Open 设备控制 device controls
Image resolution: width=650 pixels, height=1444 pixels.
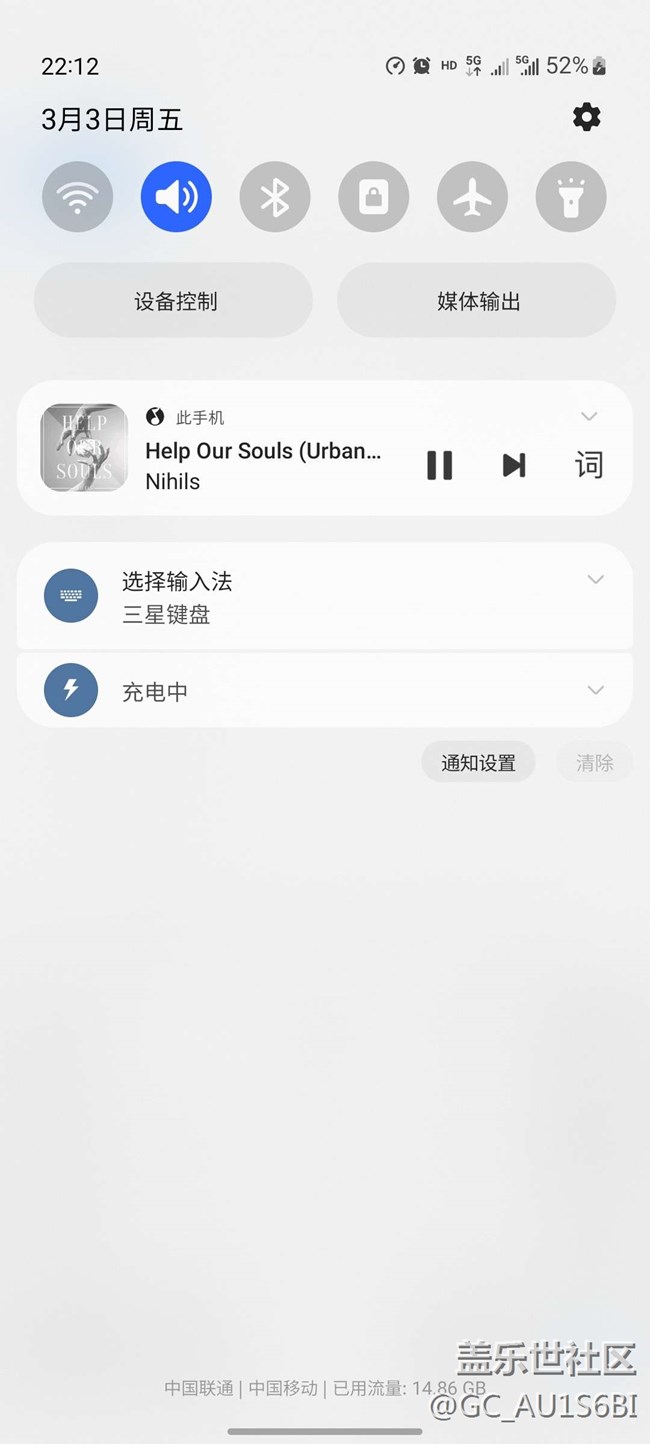click(174, 301)
